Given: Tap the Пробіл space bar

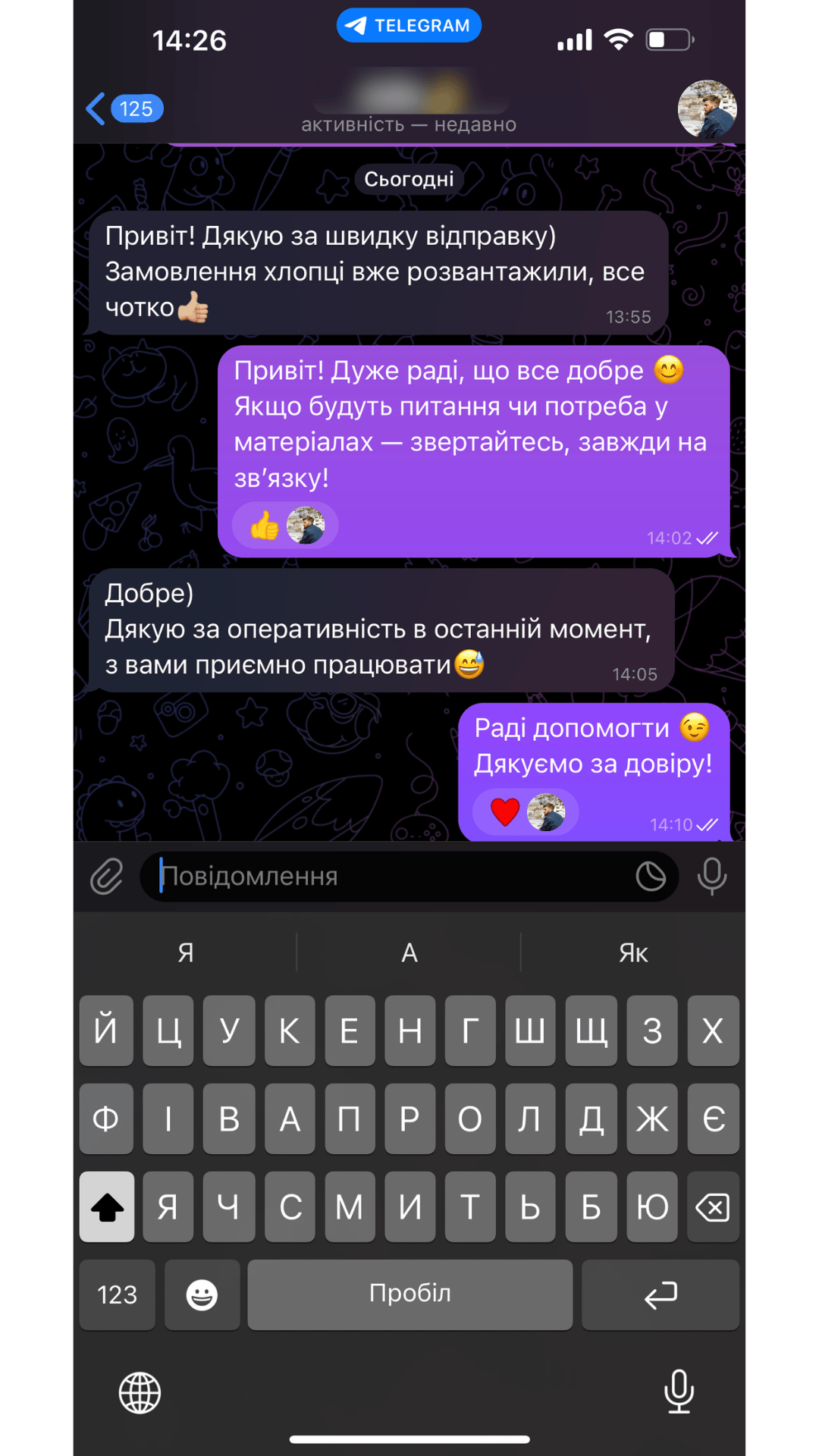Looking at the screenshot, I should click(409, 1294).
